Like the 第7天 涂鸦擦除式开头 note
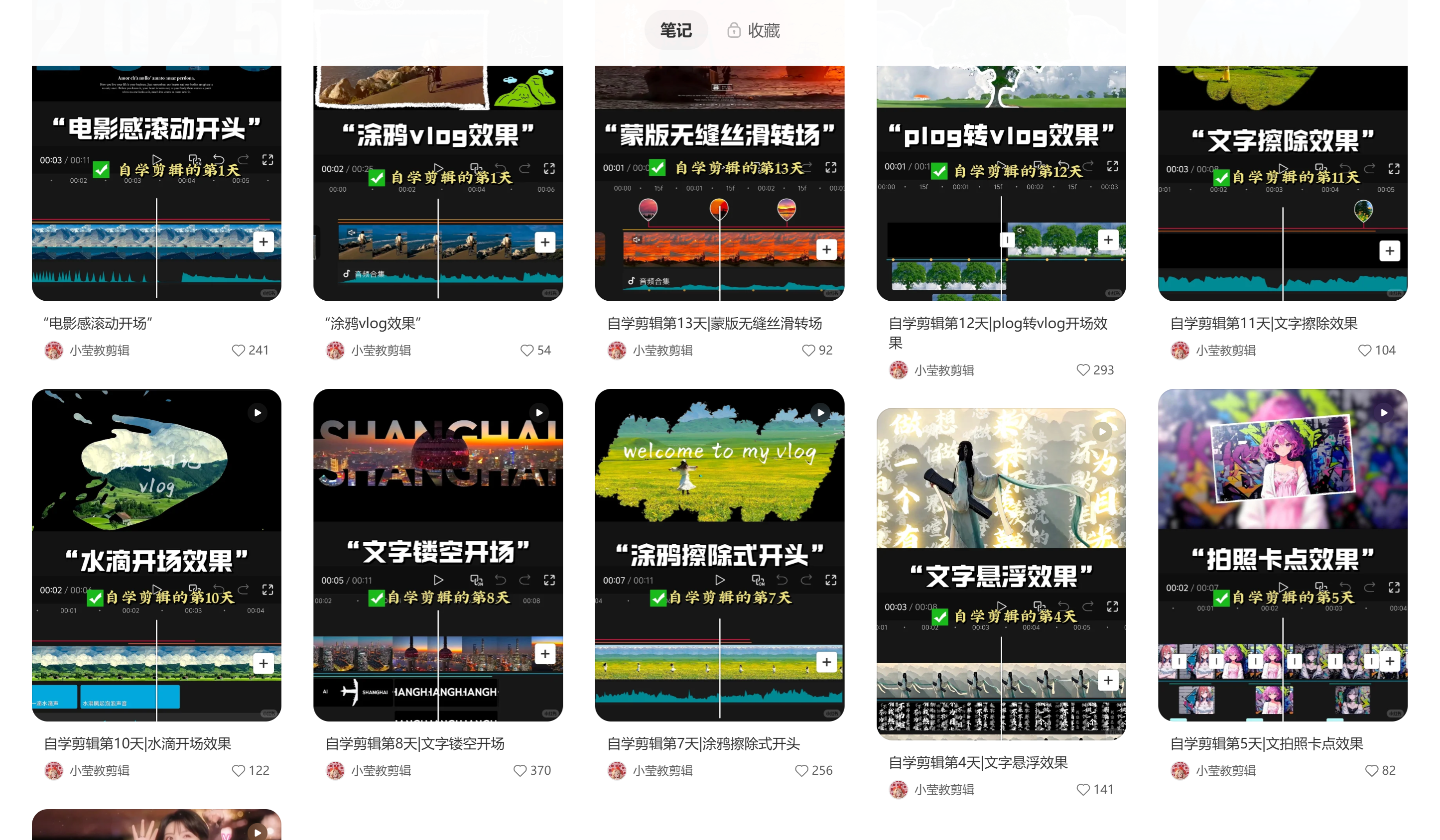The height and width of the screenshot is (840, 1440). pos(801,771)
